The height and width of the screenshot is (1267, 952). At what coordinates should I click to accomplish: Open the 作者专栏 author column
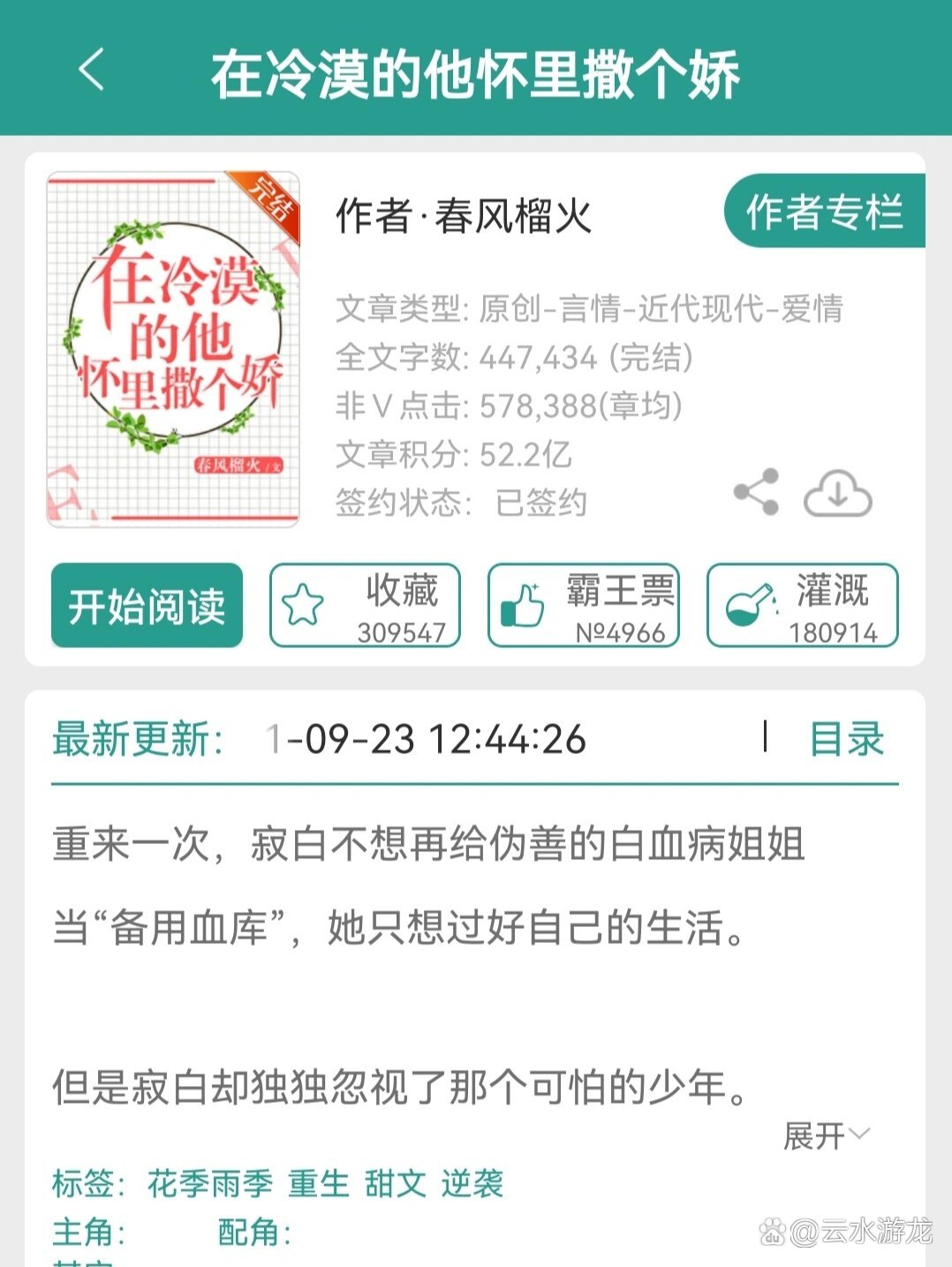(823, 212)
